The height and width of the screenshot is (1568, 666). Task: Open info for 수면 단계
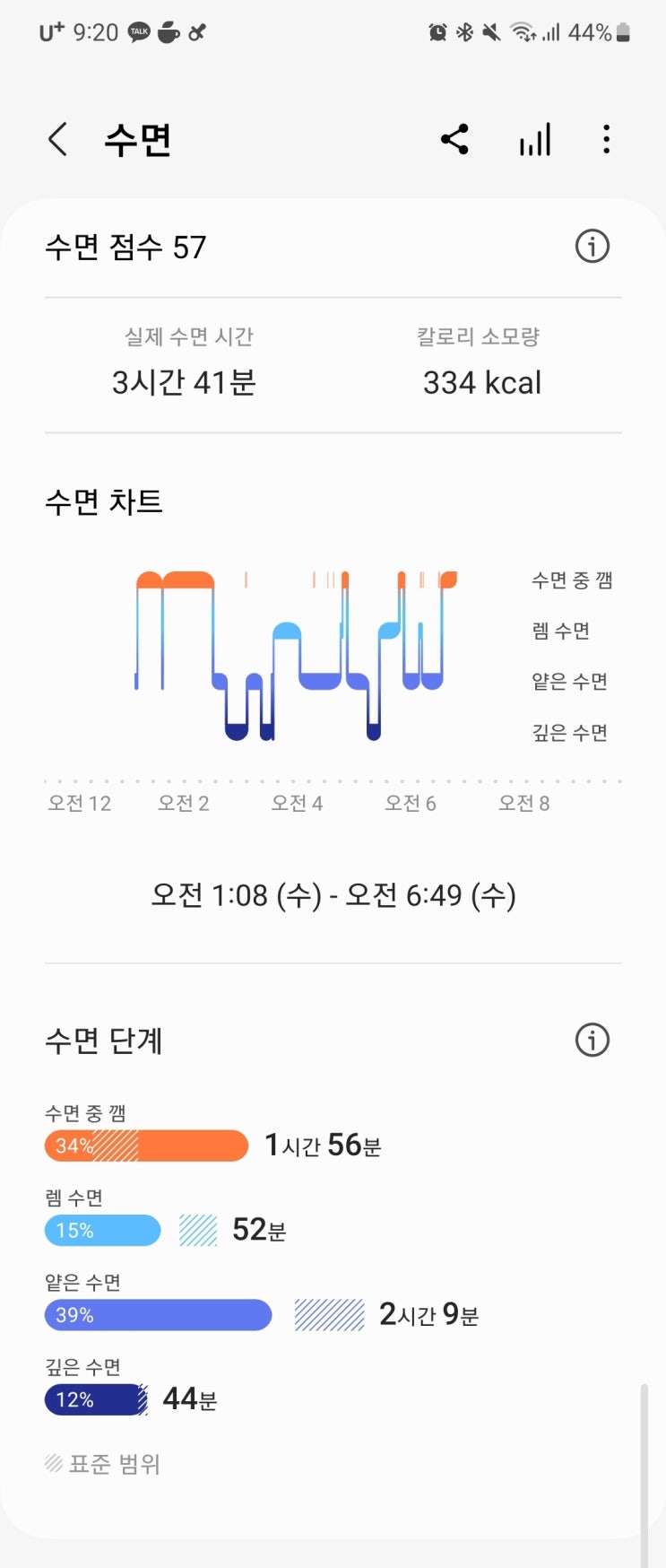pos(592,1041)
